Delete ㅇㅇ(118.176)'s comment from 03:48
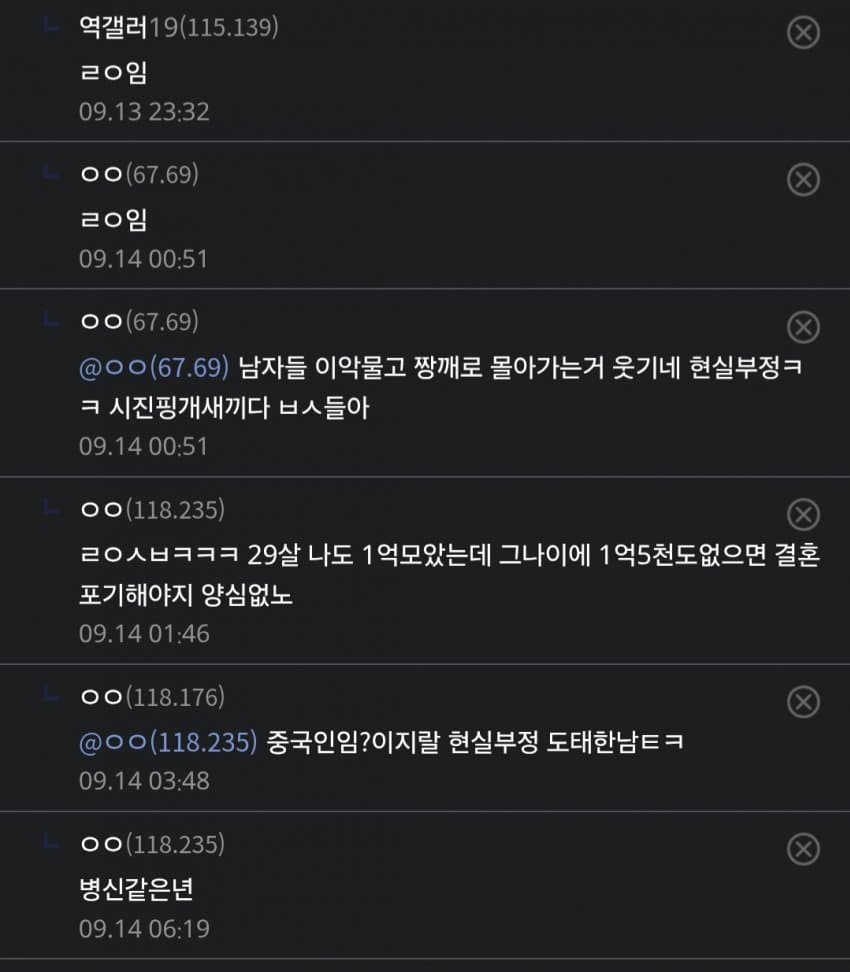Image resolution: width=850 pixels, height=972 pixels. (x=804, y=702)
